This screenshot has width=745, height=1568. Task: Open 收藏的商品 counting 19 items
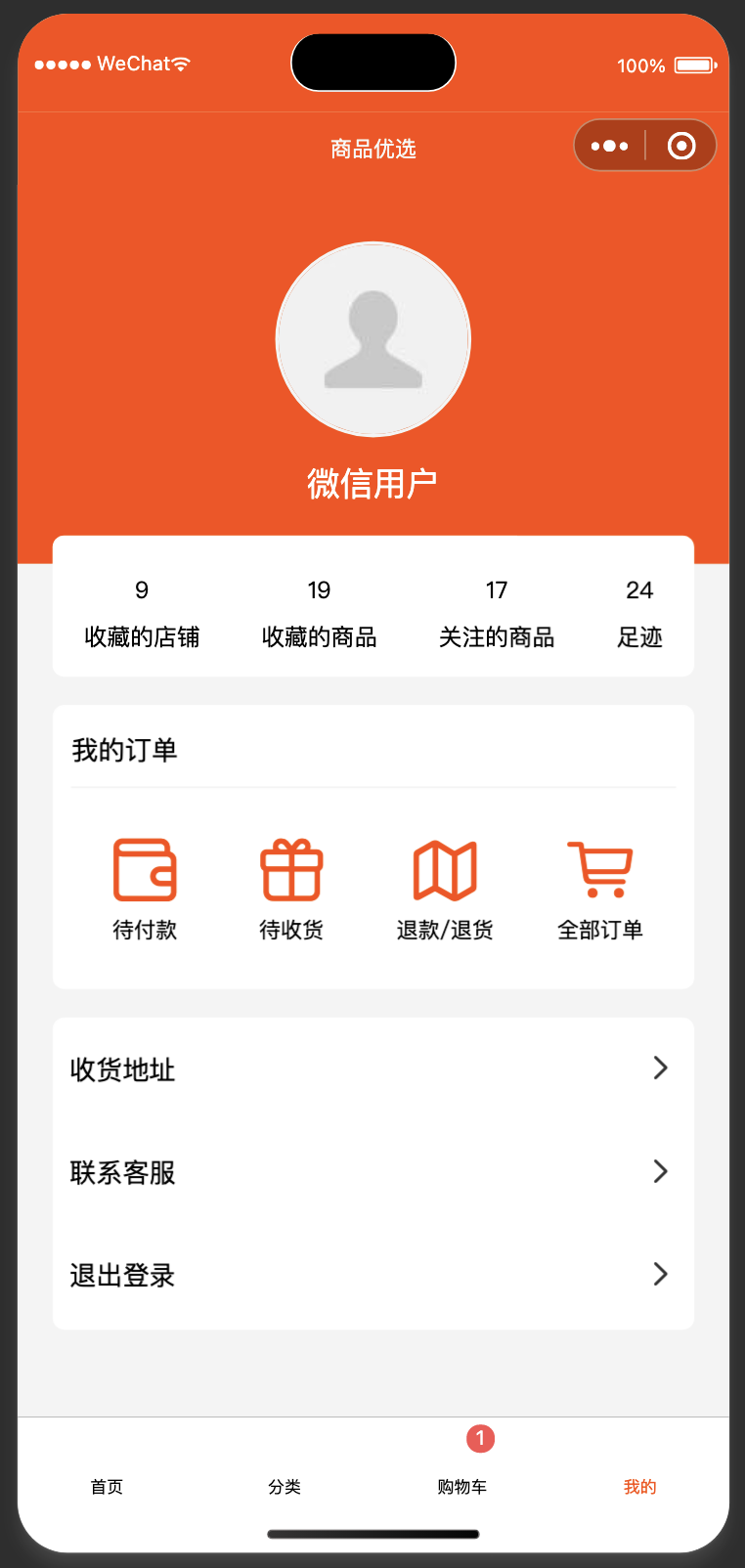pyautogui.click(x=319, y=614)
